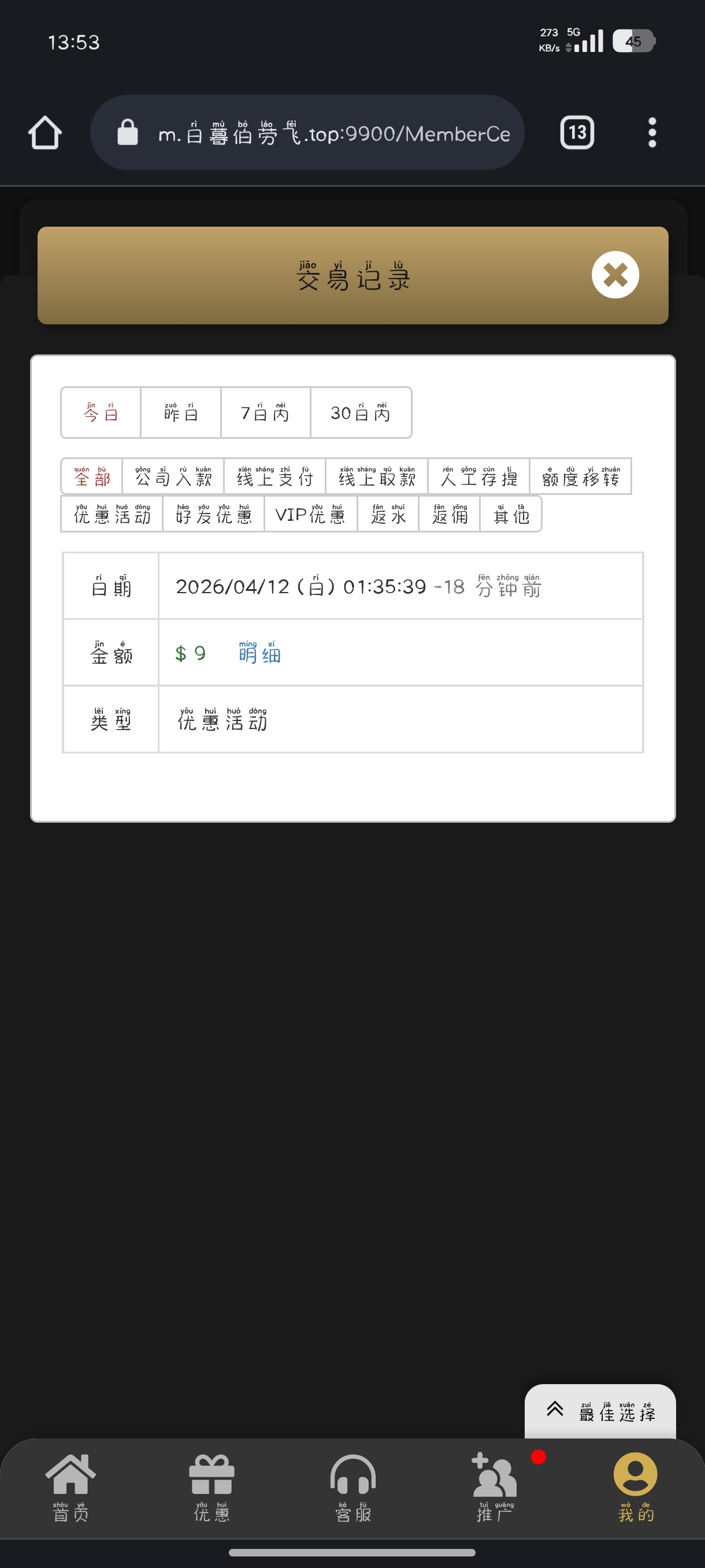Viewport: 705px width, 1568px height.
Task: Open the 客服 tab
Action: point(353,1486)
